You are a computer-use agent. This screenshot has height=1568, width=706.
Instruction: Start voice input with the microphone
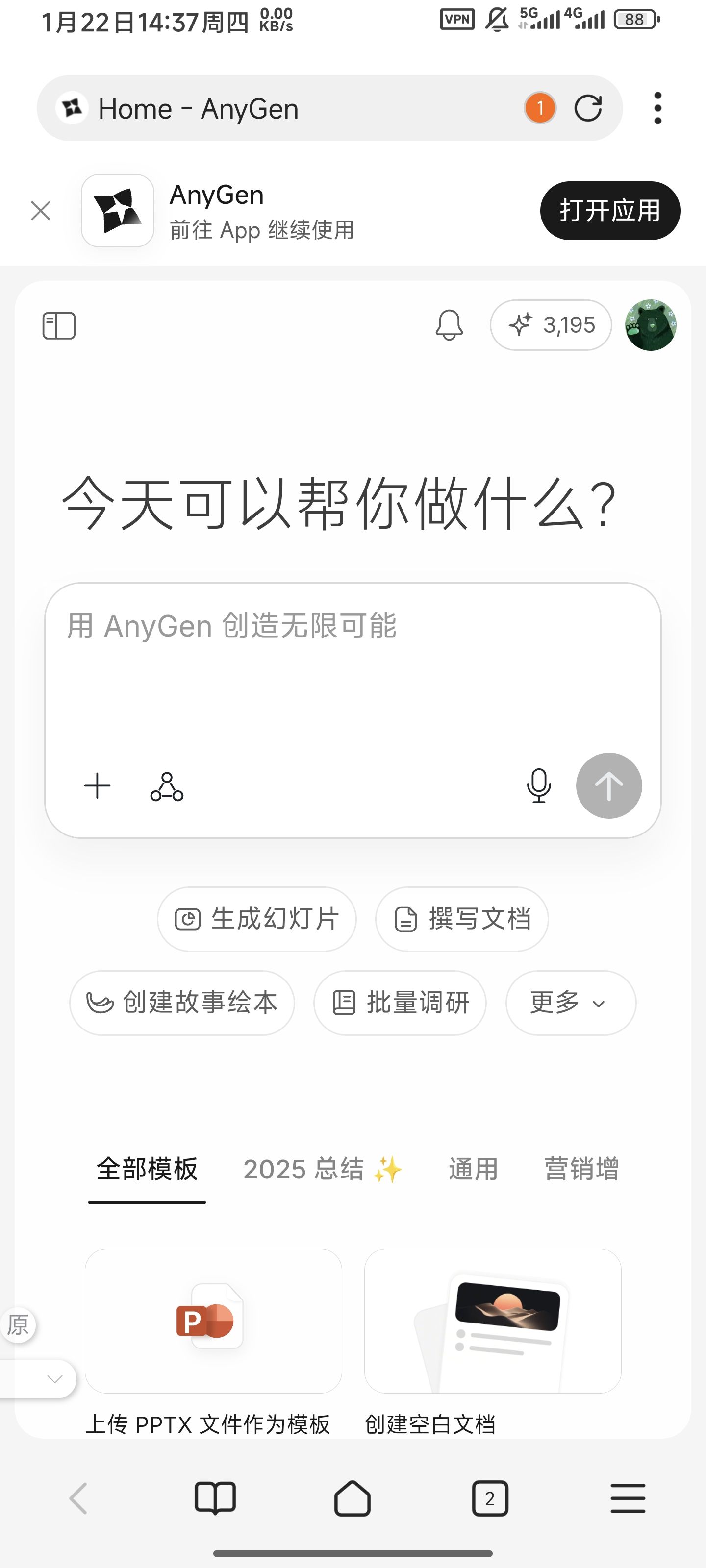coord(538,786)
